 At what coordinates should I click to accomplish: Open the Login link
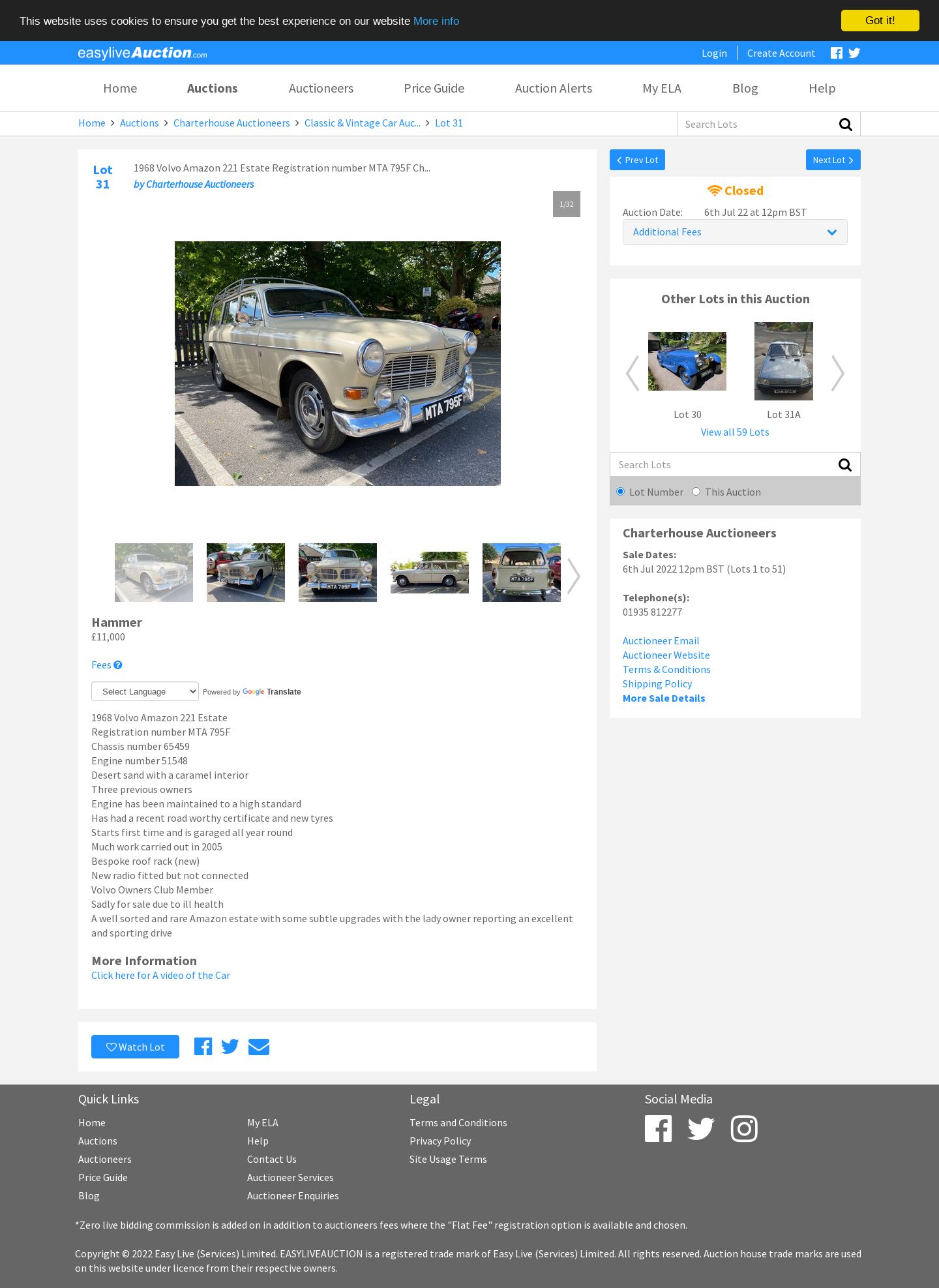click(x=714, y=53)
